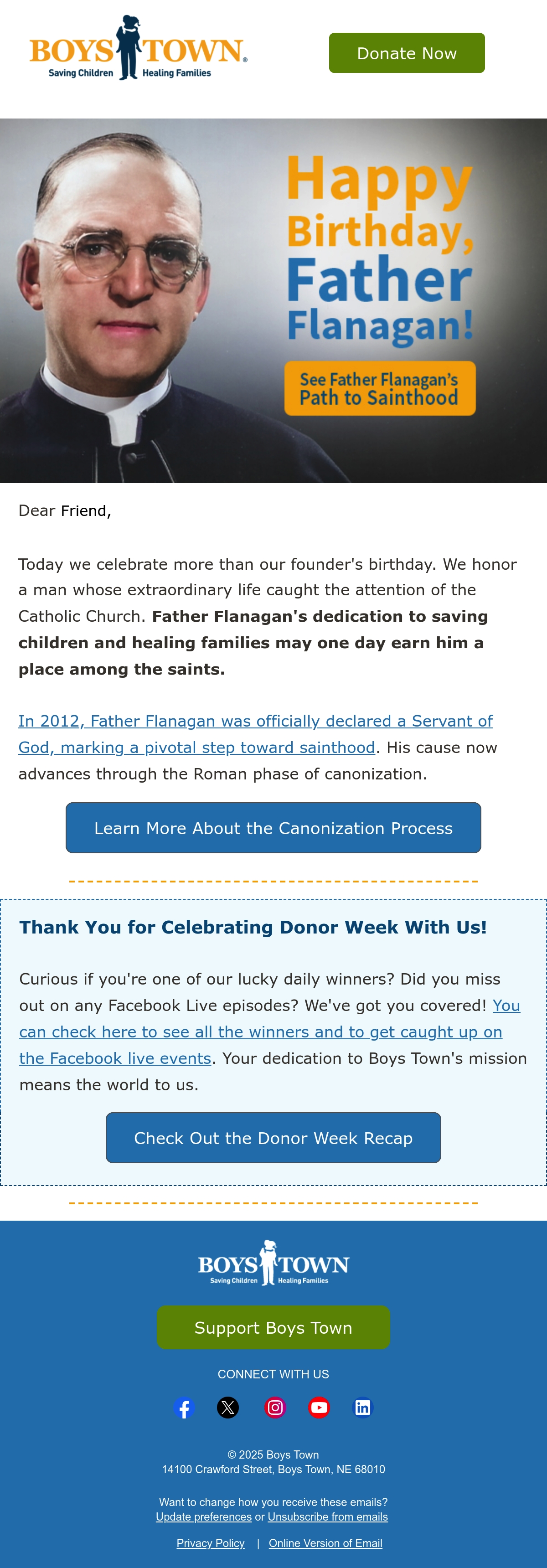Open the X social profile icon

pyautogui.click(x=228, y=1407)
